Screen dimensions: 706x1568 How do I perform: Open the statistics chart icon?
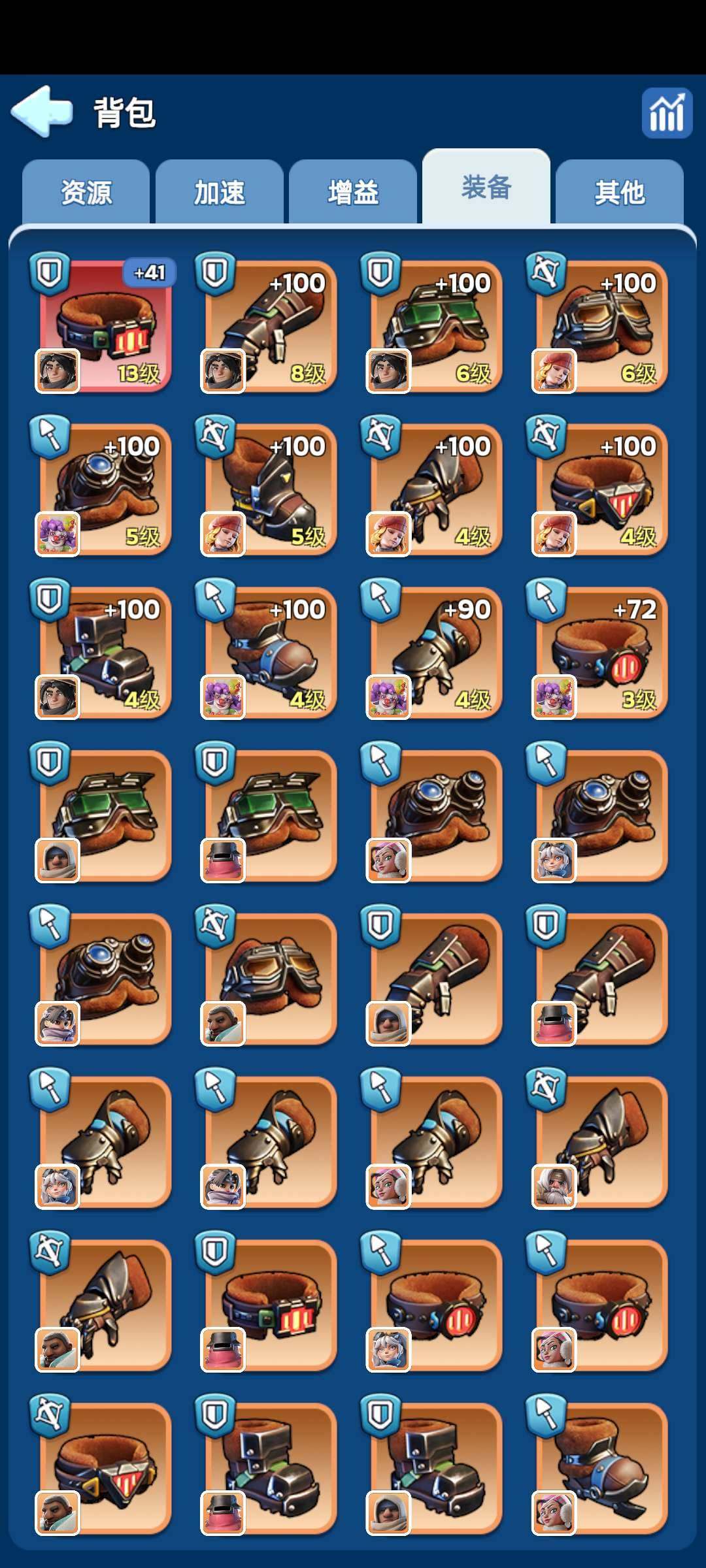(x=666, y=113)
